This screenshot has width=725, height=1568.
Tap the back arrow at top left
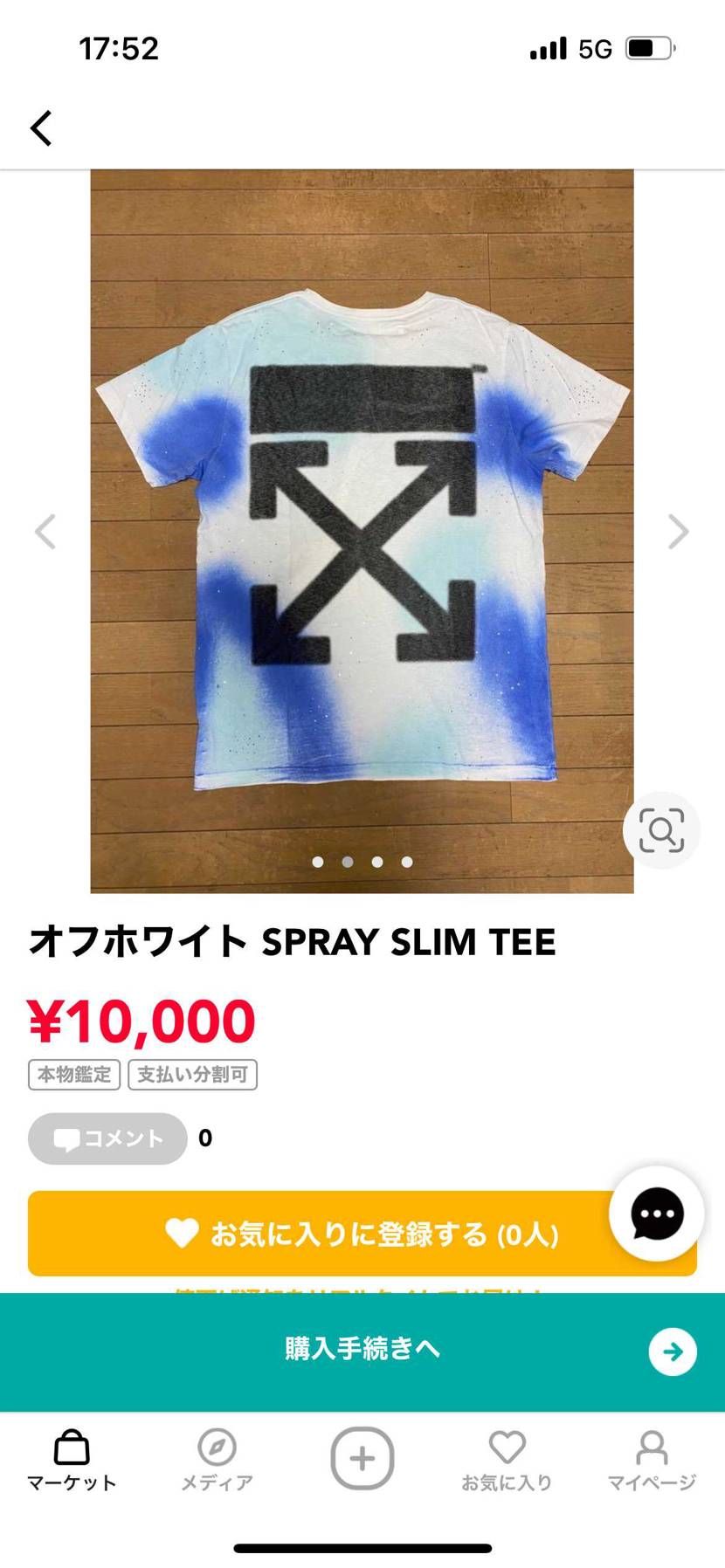point(41,127)
